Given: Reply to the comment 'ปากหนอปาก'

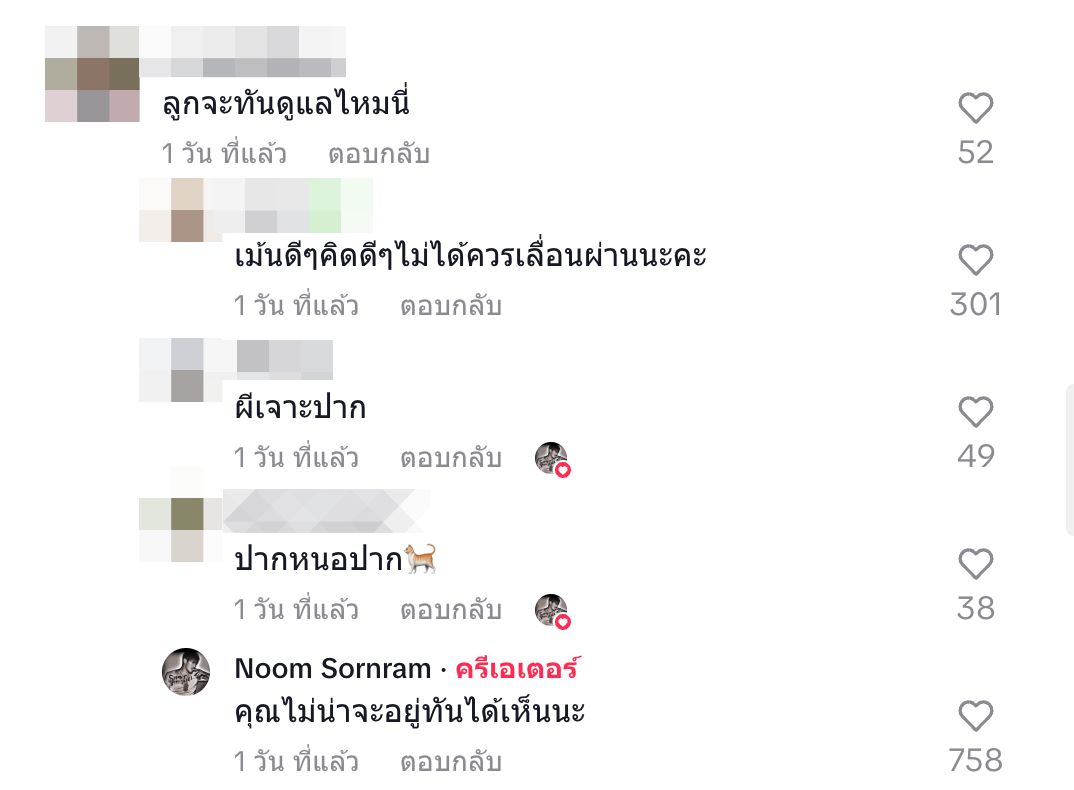Looking at the screenshot, I should [450, 610].
